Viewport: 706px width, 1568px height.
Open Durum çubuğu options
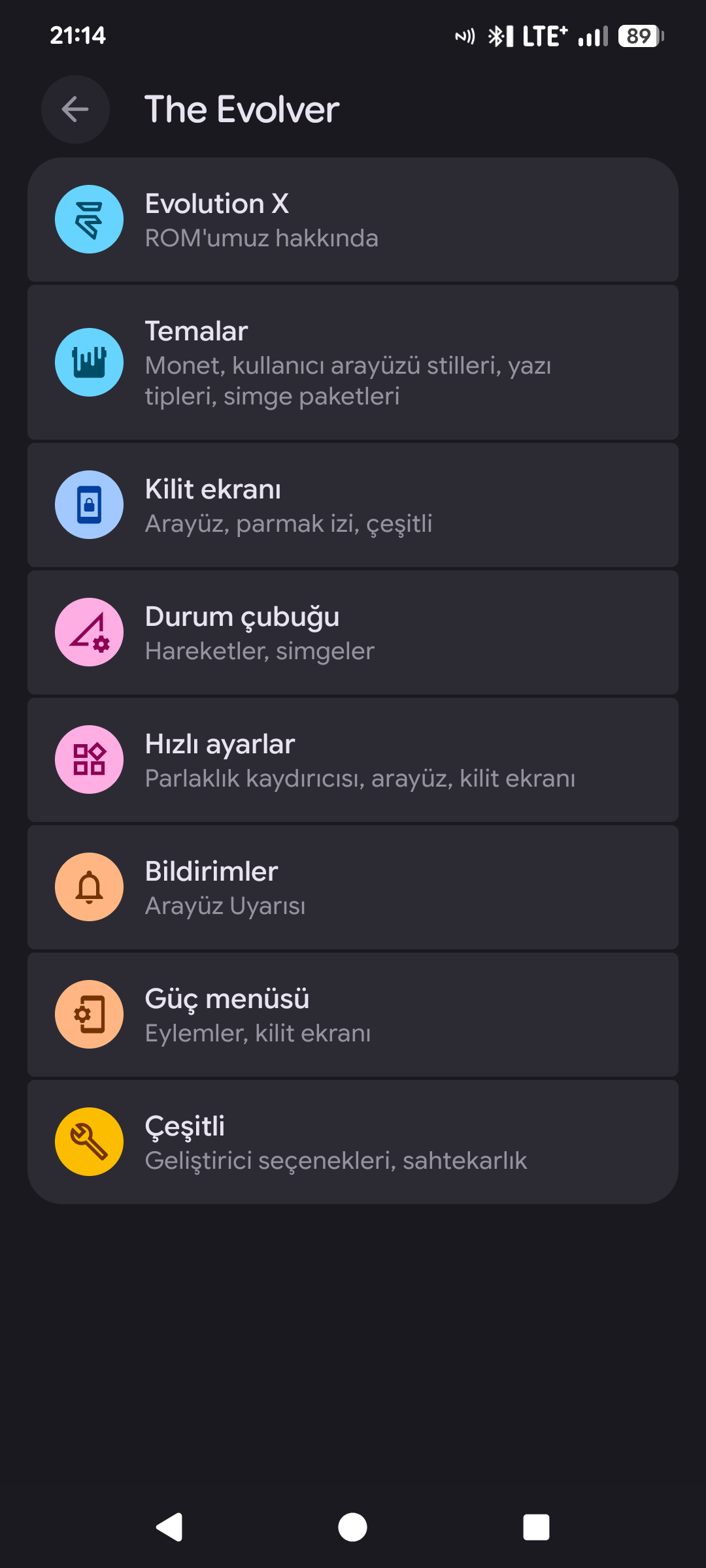353,632
